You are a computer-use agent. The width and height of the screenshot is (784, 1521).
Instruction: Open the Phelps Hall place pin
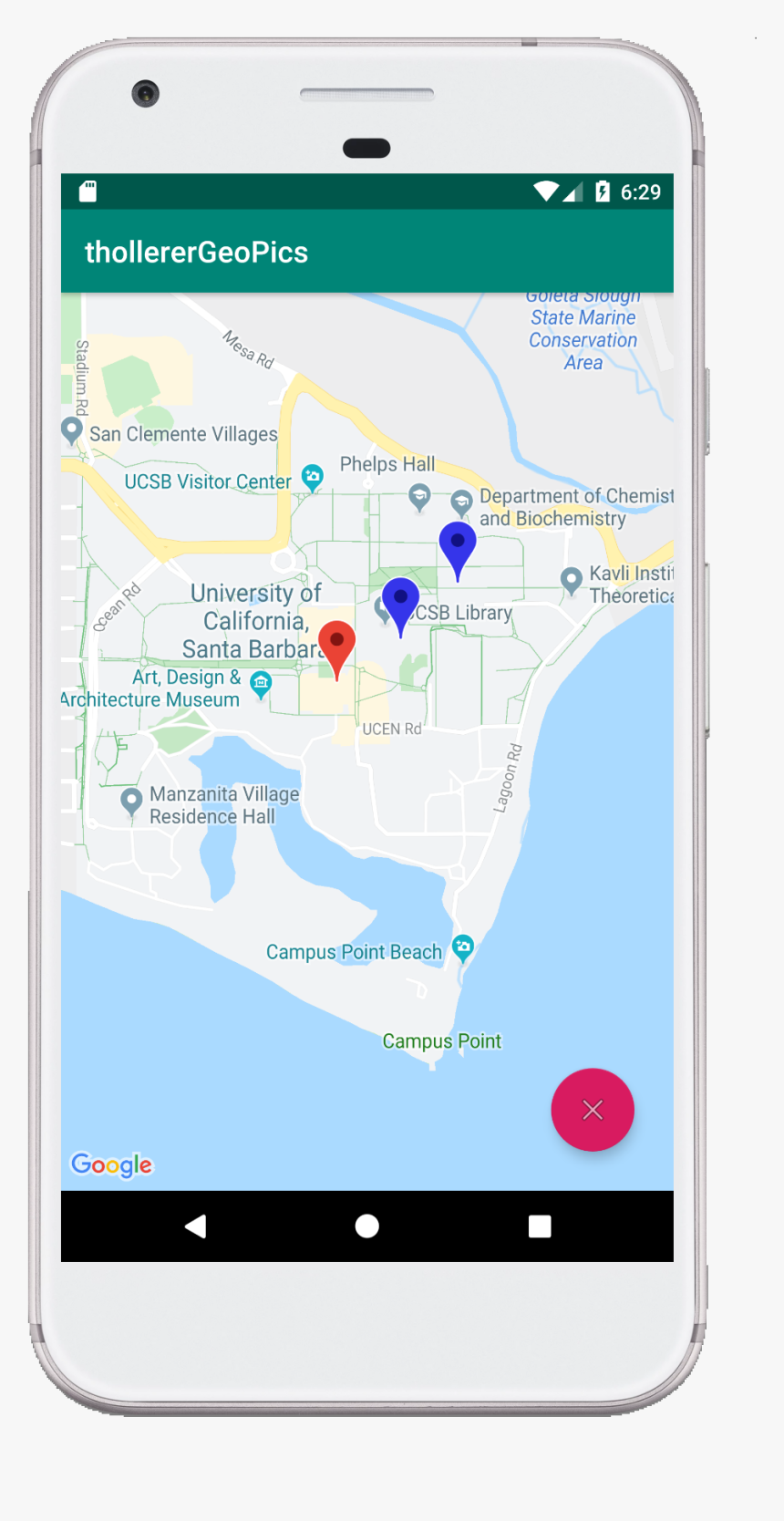419,497
